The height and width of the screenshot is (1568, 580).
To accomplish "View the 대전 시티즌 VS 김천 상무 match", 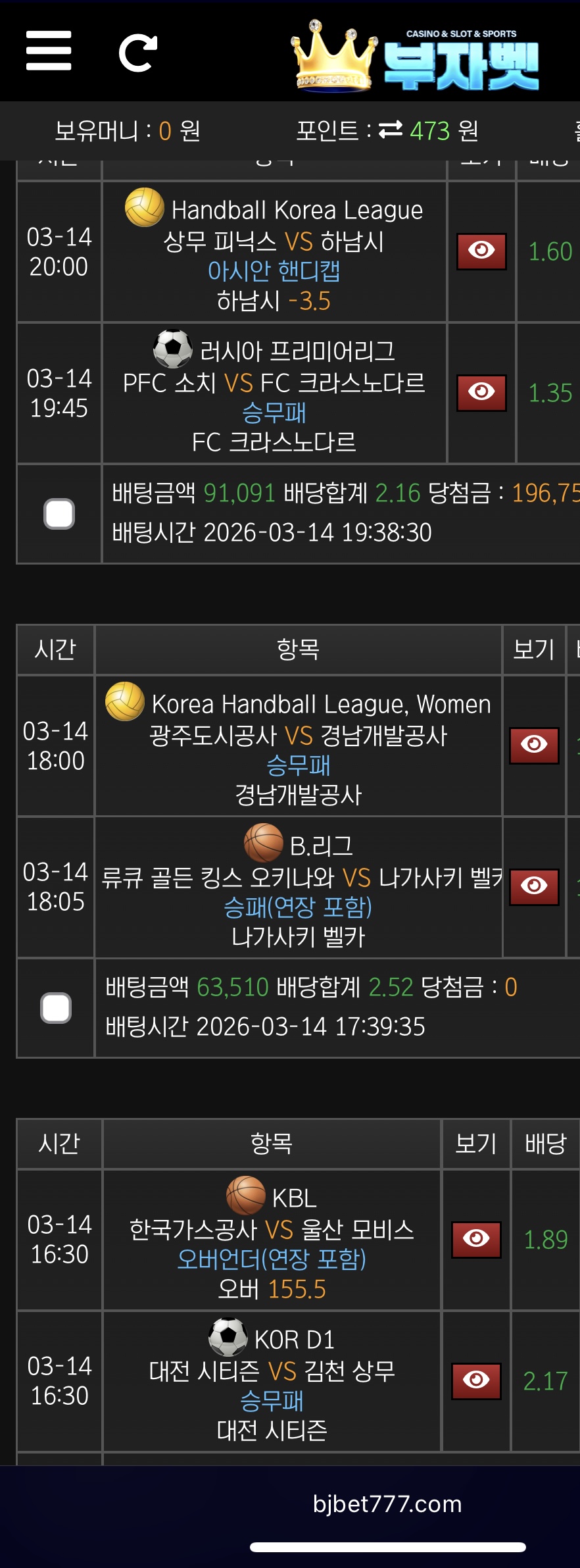I will (x=476, y=1380).
